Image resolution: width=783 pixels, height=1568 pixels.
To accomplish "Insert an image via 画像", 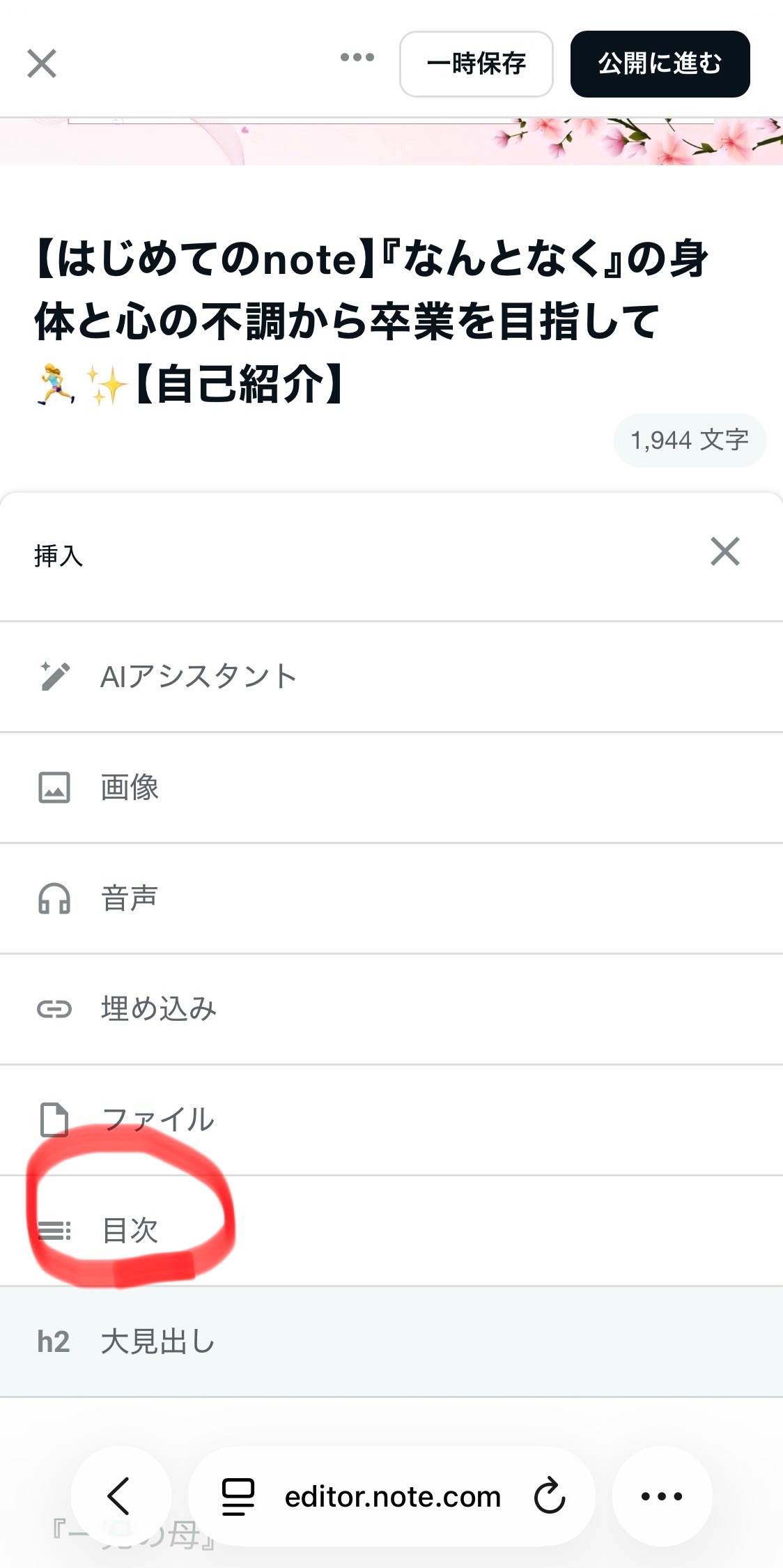I will pos(130,787).
